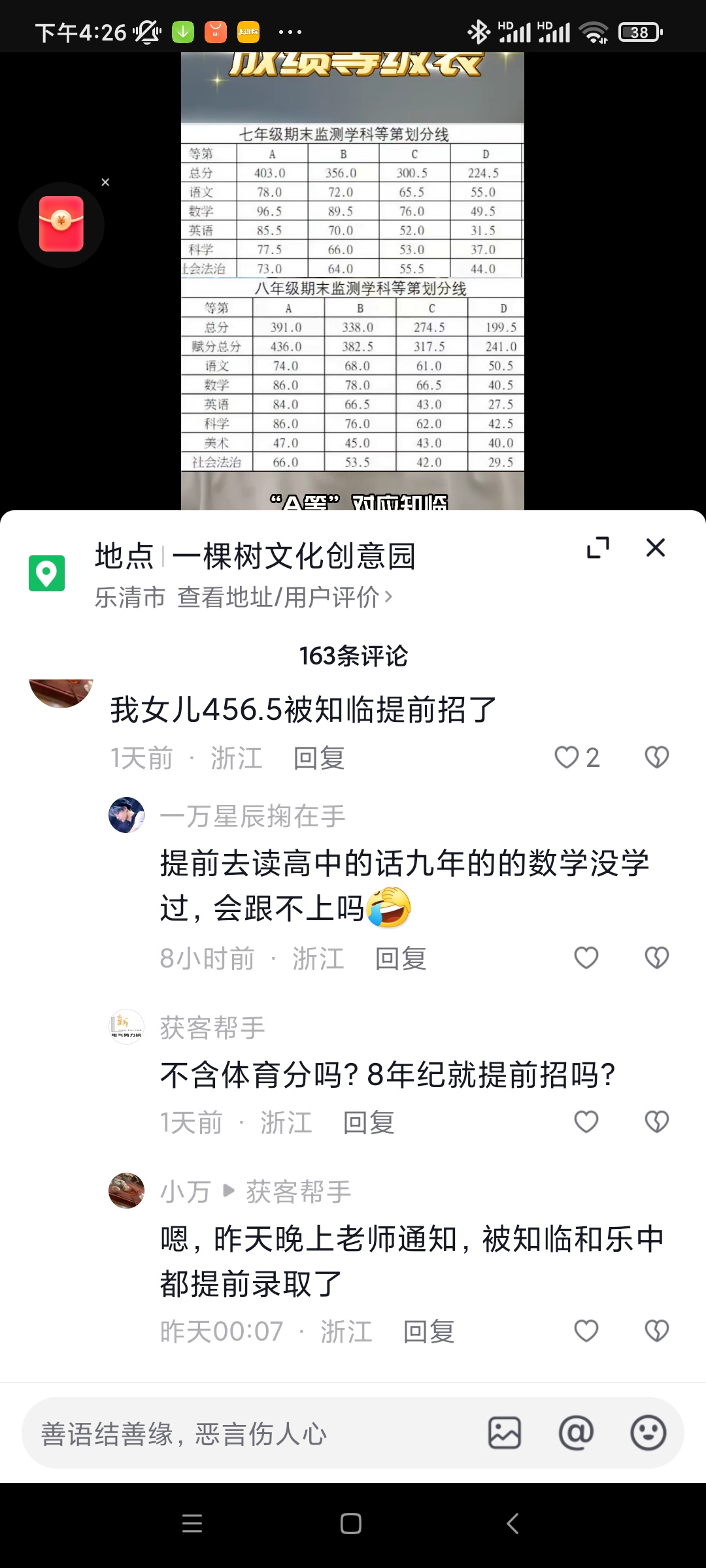The image size is (706, 1568).
Task: Like the comment 我女儿456.5被知临提前招了
Action: [x=567, y=757]
